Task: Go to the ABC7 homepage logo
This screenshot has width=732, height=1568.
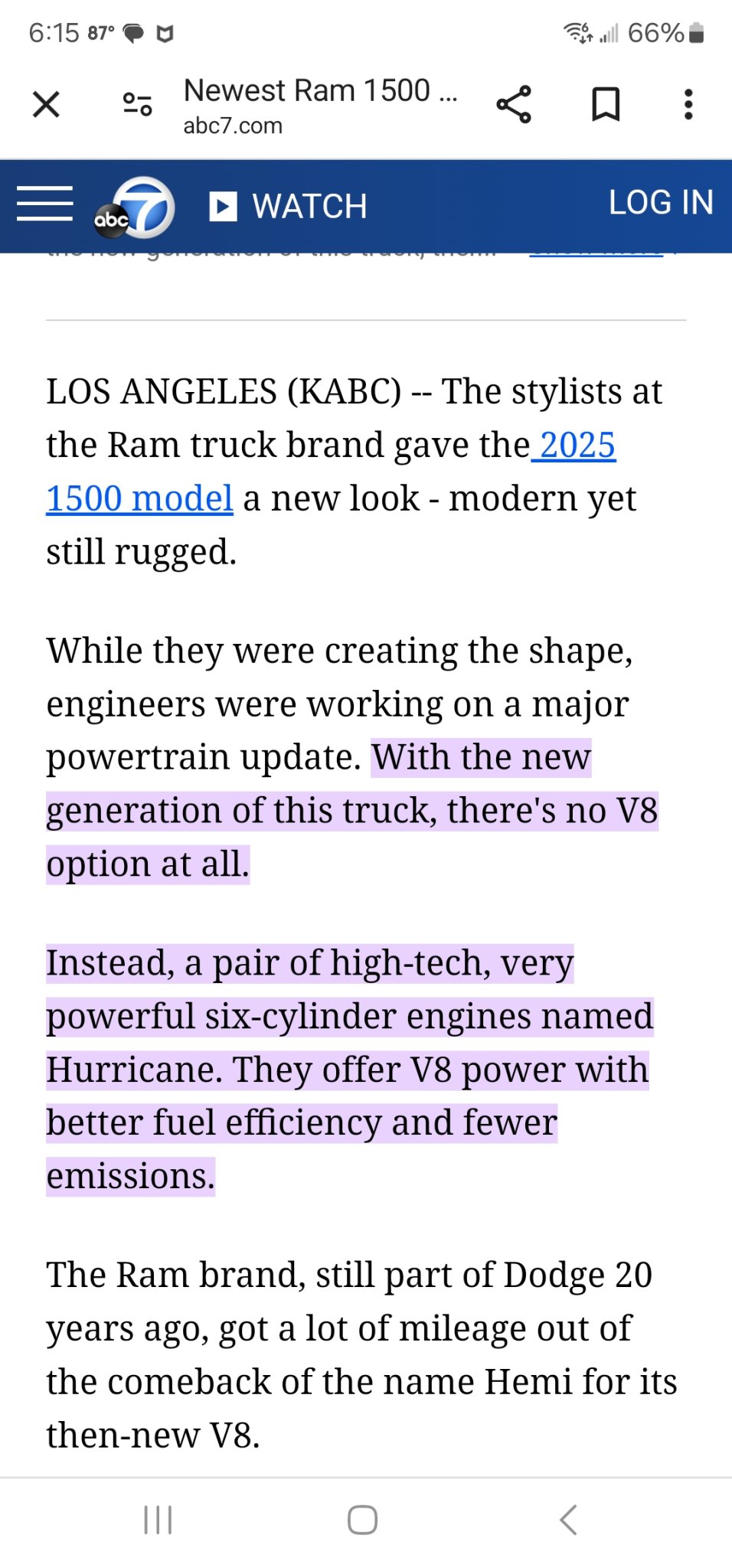Action: coord(135,207)
